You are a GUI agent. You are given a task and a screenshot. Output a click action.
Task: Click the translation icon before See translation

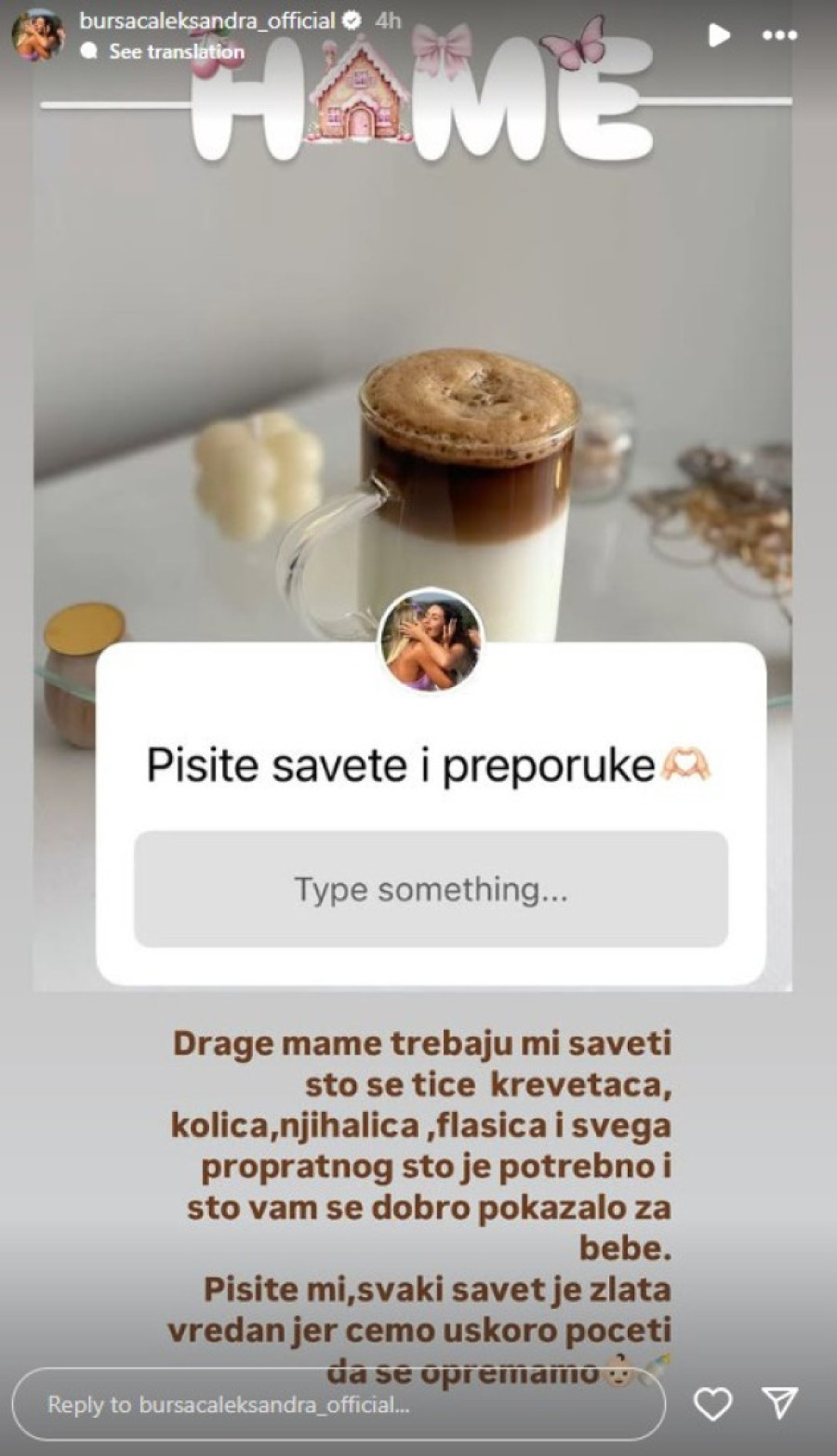91,52
